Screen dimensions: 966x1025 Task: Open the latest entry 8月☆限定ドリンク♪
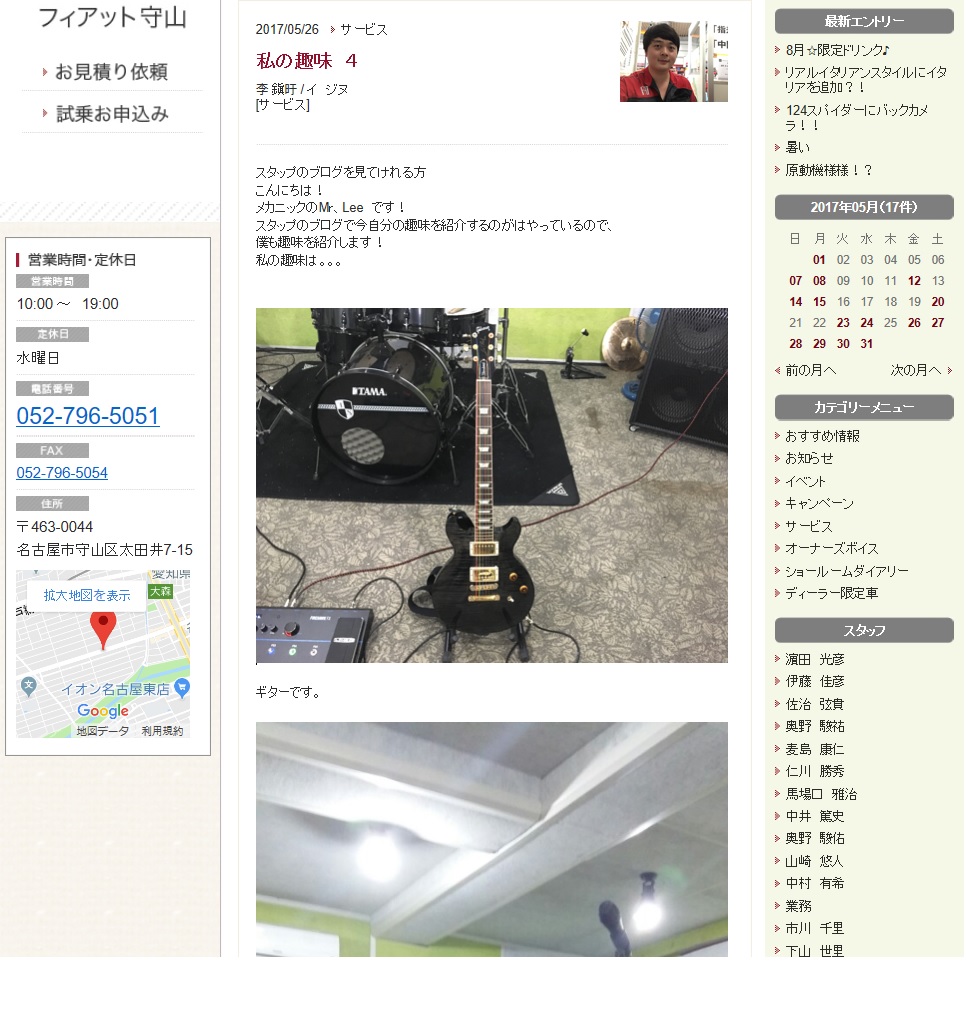[x=837, y=50]
